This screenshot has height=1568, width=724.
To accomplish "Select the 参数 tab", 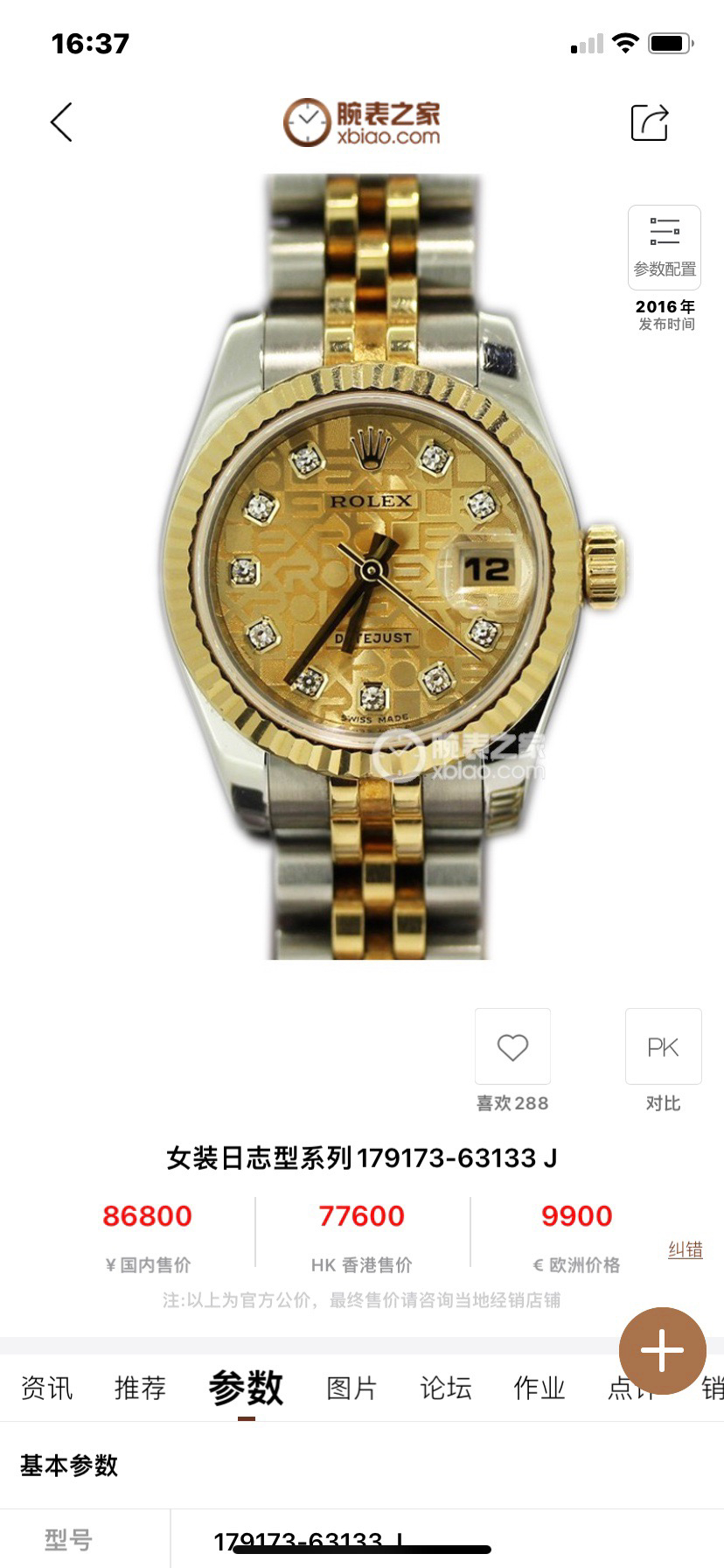I will pyautogui.click(x=246, y=1389).
